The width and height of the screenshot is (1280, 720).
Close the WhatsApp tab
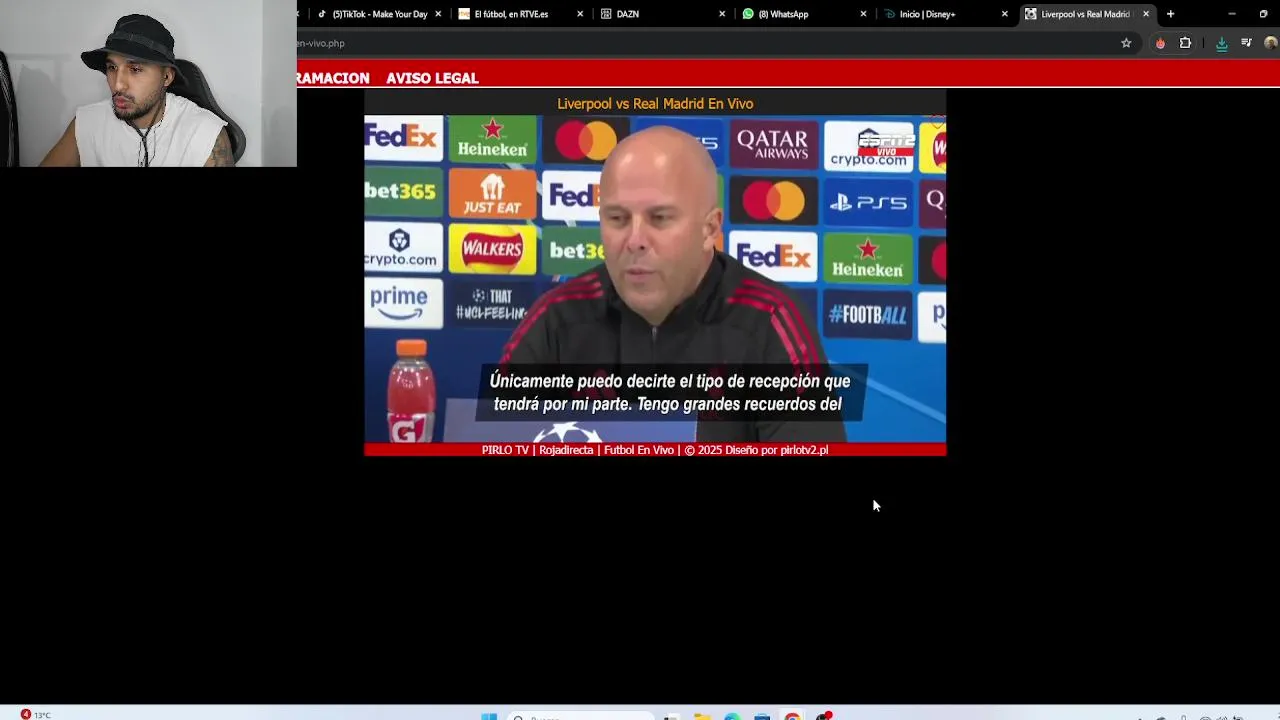click(x=863, y=14)
